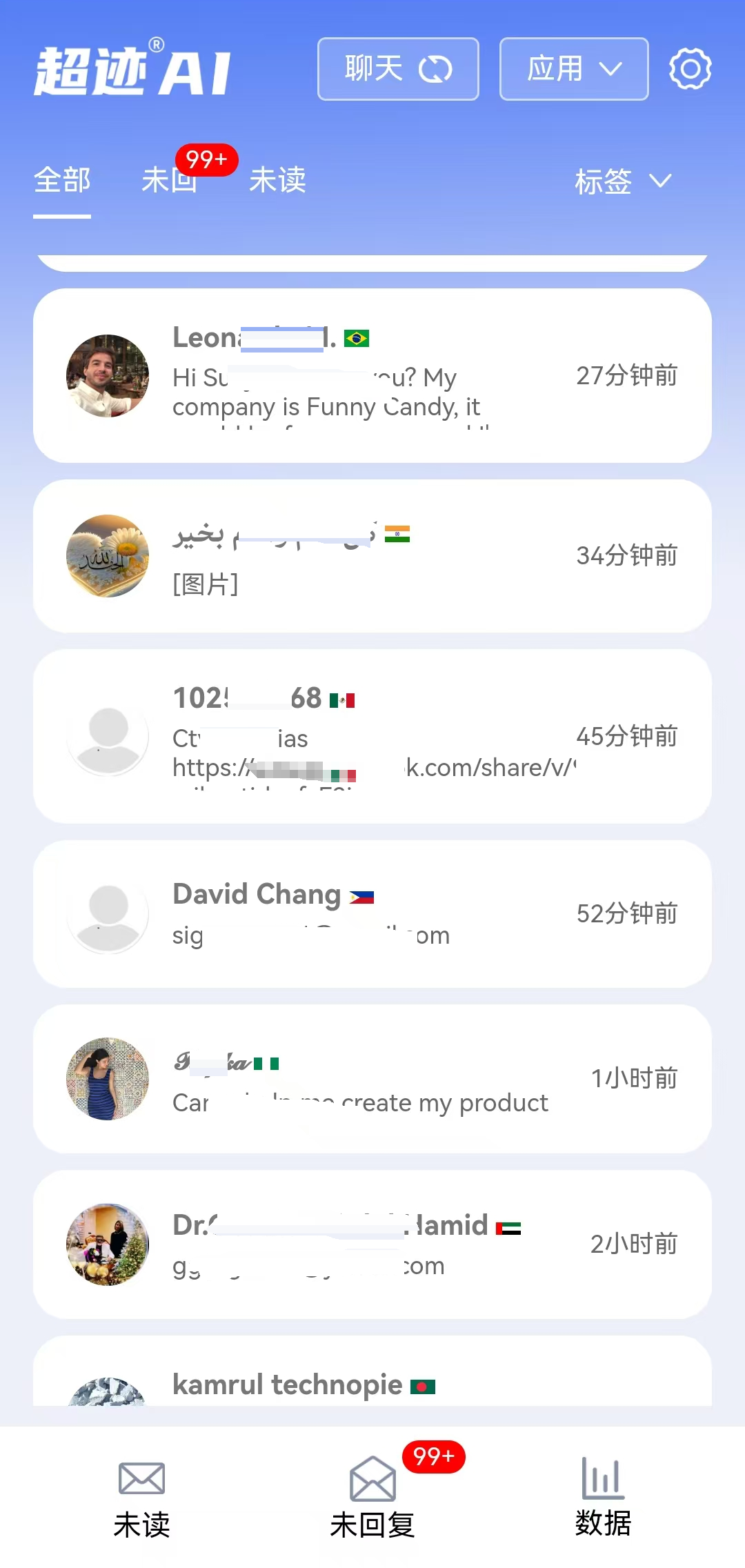Open the chat with the Mexico flag contact
745x1568 pixels.
[x=372, y=736]
